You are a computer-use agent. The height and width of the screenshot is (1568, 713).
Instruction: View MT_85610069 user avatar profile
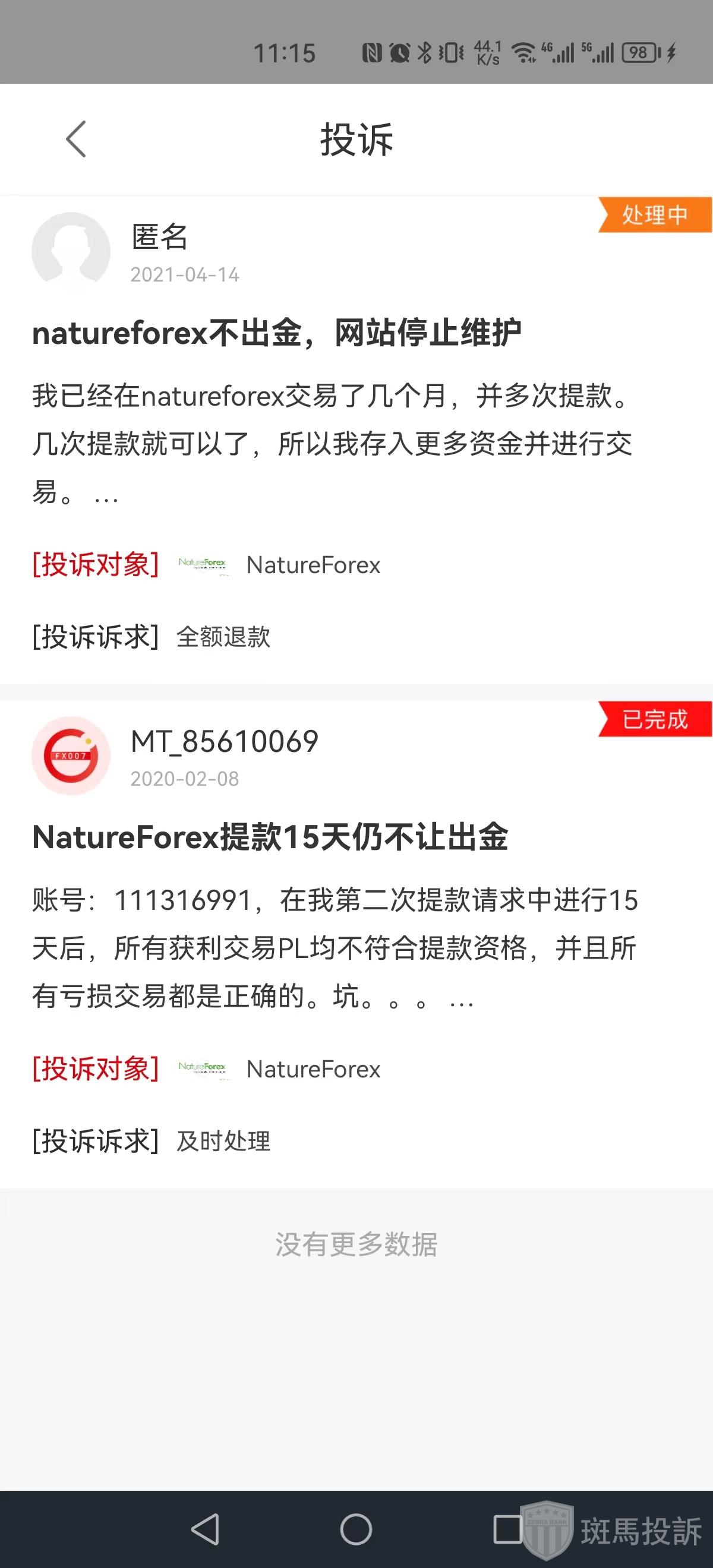(x=71, y=755)
